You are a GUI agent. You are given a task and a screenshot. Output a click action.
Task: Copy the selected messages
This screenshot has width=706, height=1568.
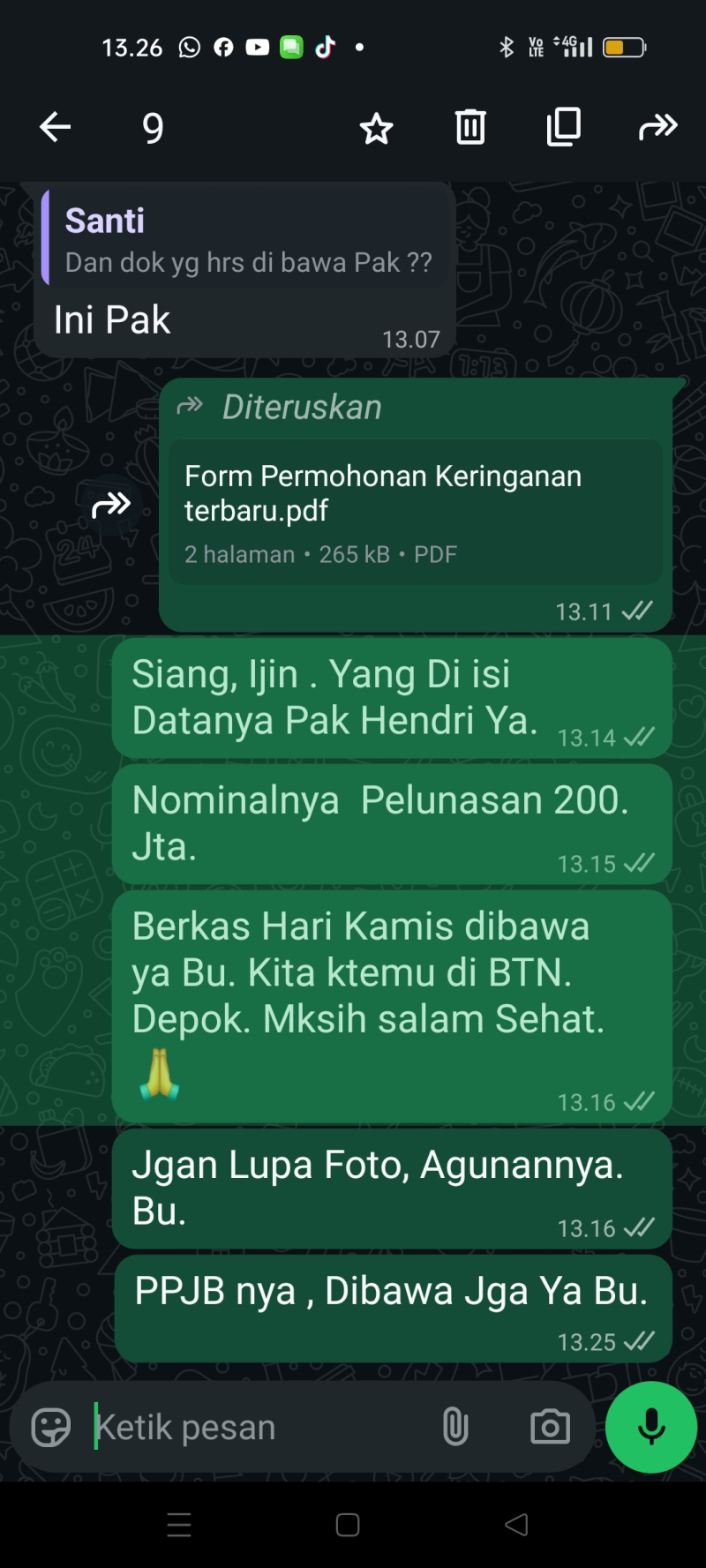(x=564, y=128)
